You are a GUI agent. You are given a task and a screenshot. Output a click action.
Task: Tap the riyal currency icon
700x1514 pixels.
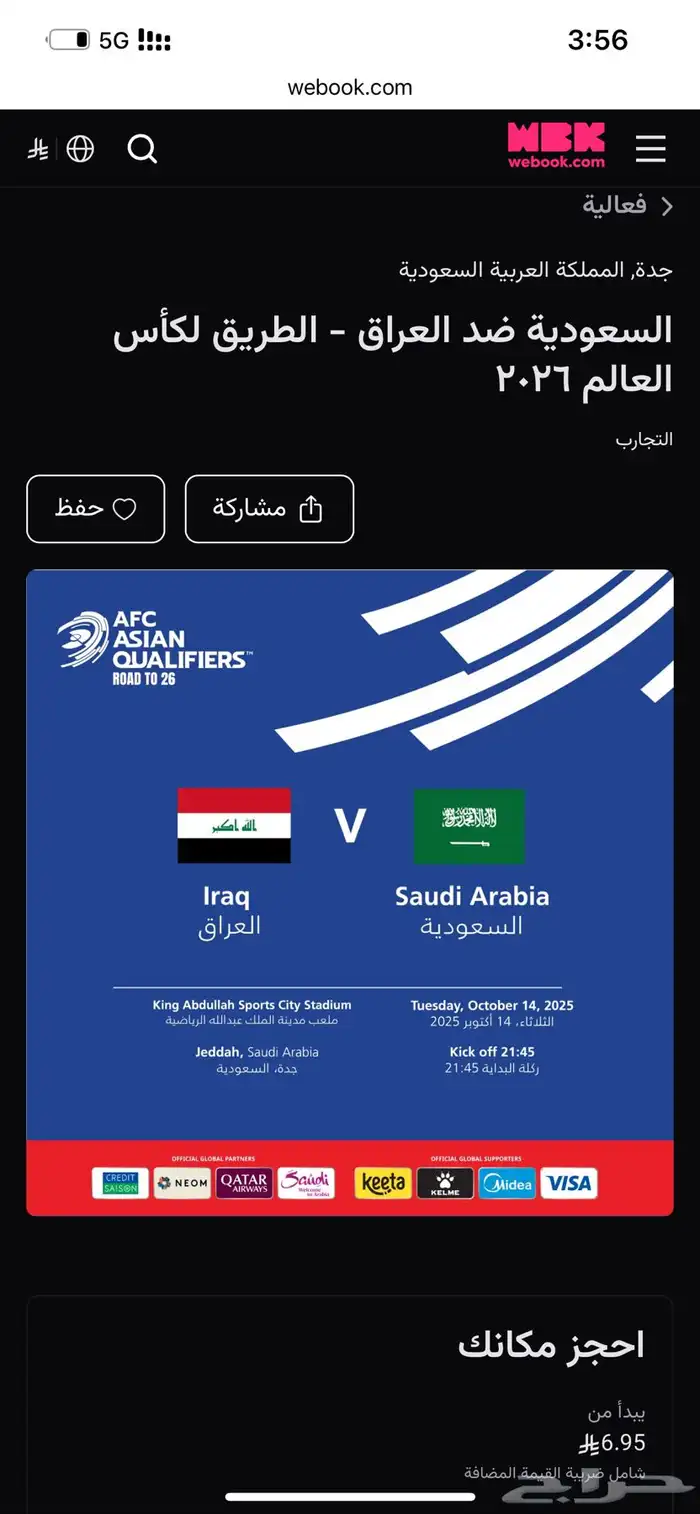38,149
